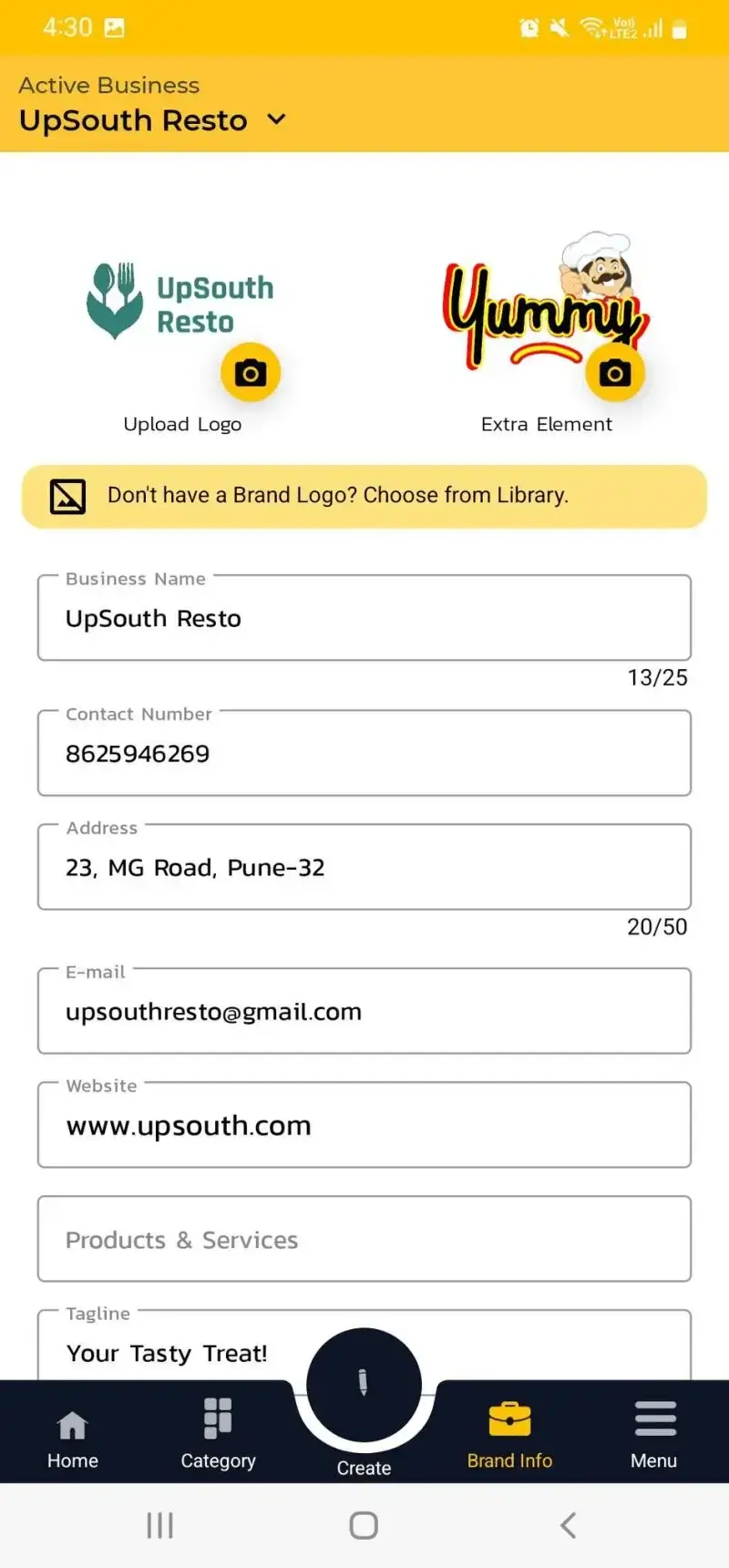Edit the E-mail field

tap(364, 1011)
